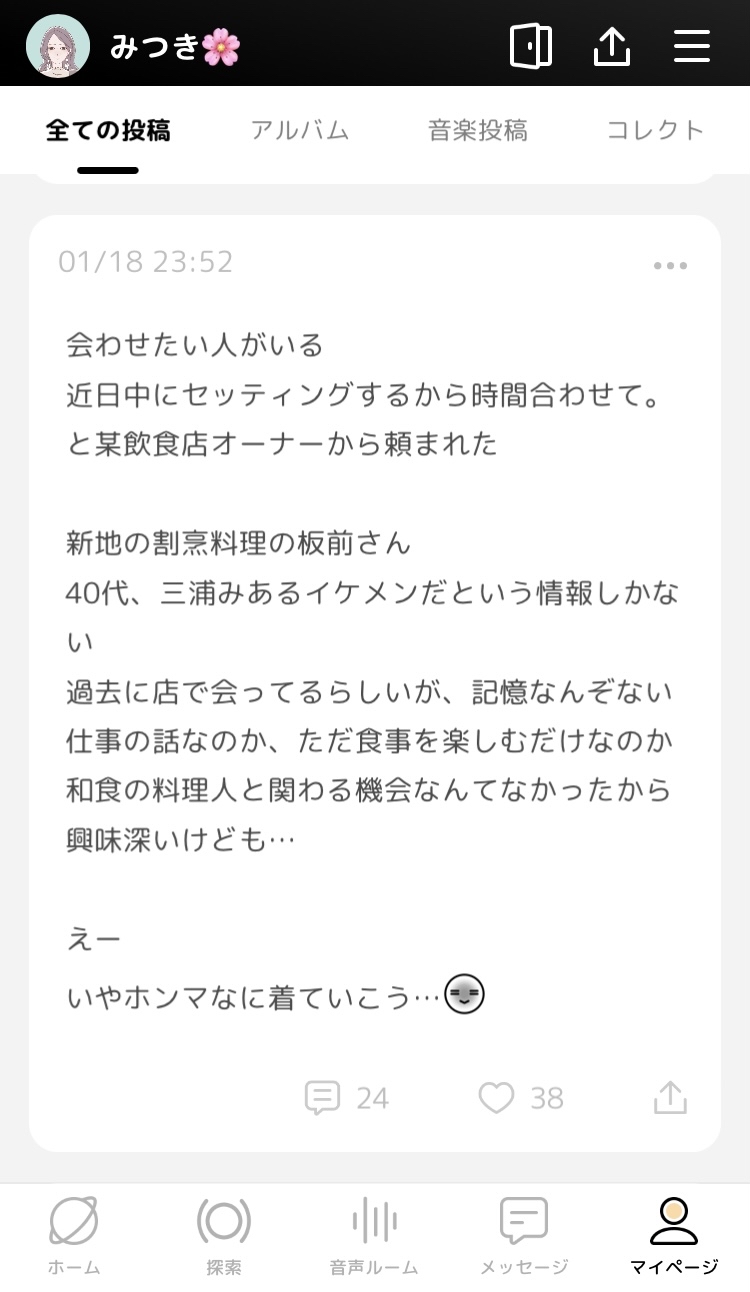Tap the マイページ tab
The image size is (750, 1292).
click(x=674, y=1236)
